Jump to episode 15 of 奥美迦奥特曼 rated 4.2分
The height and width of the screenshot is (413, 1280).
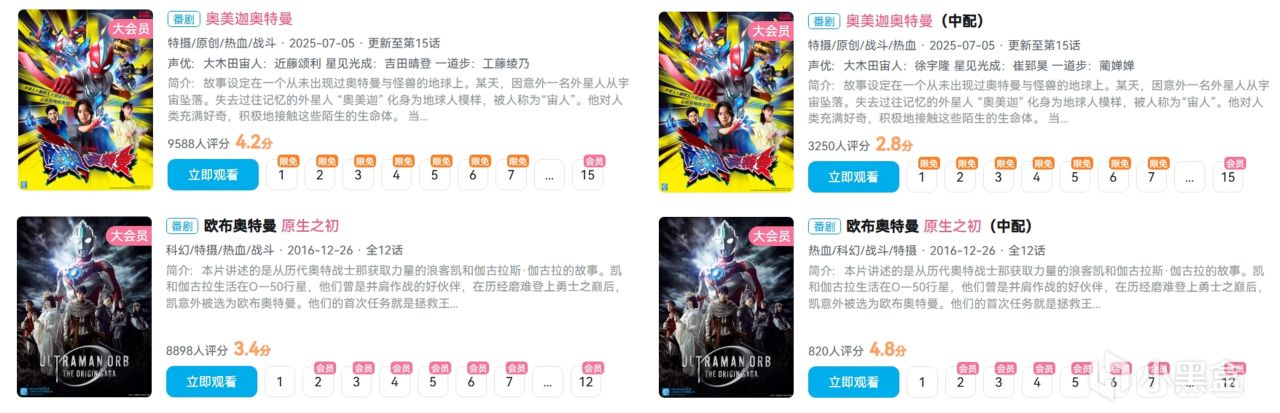[x=587, y=175]
